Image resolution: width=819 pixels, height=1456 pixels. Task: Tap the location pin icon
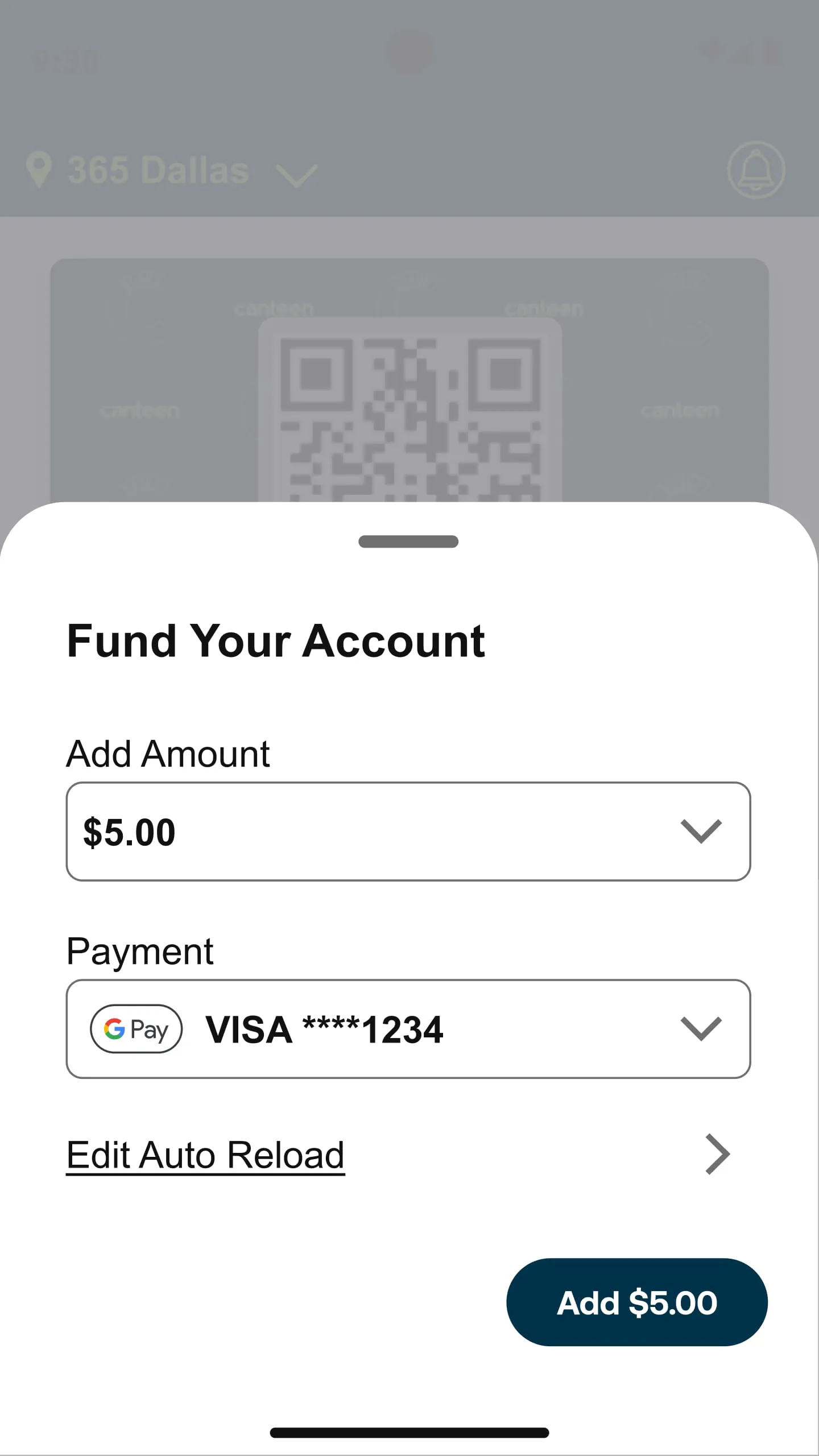tap(40, 170)
